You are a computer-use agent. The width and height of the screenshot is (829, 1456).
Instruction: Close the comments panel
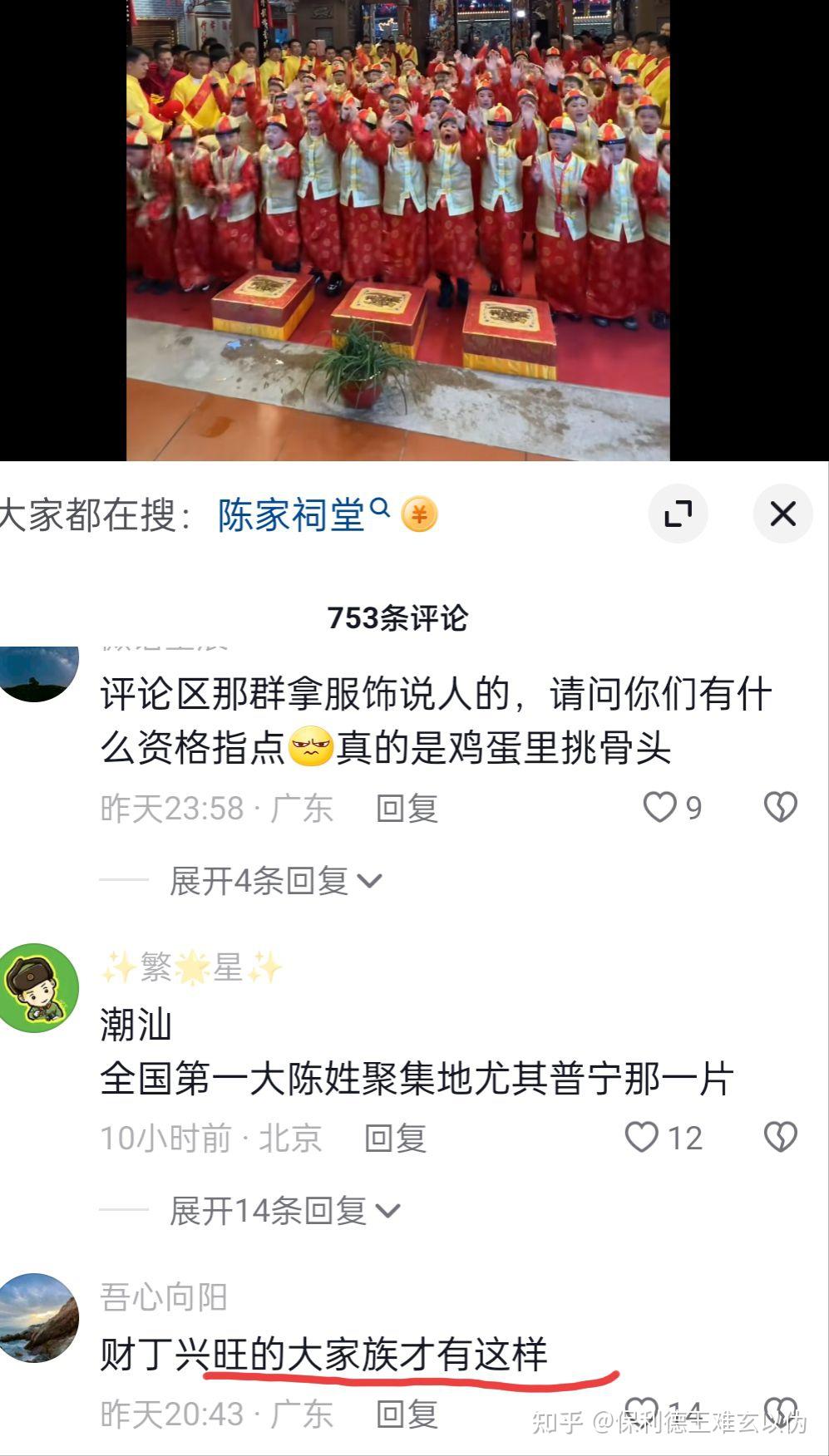pos(782,514)
